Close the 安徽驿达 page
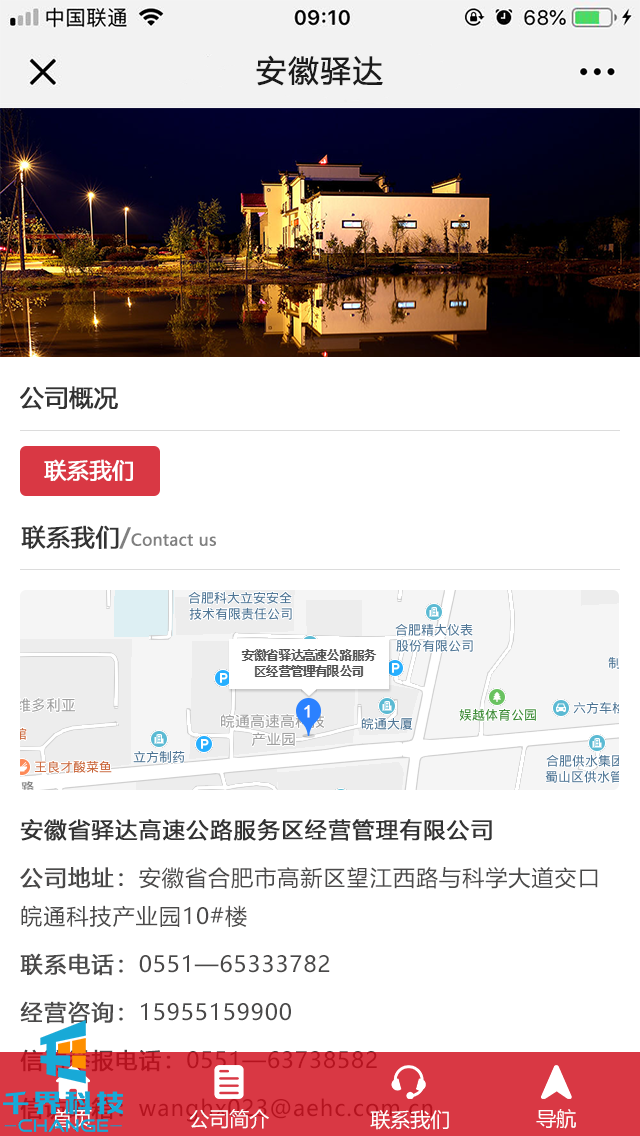The image size is (640, 1136). click(43, 72)
